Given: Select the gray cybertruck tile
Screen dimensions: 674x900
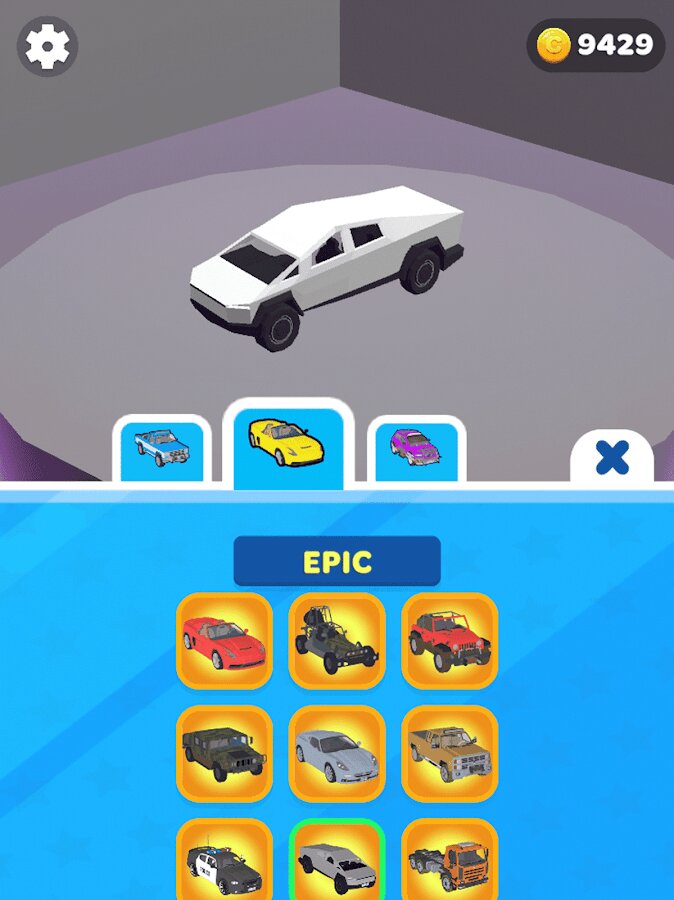Looking at the screenshot, I should (337, 863).
